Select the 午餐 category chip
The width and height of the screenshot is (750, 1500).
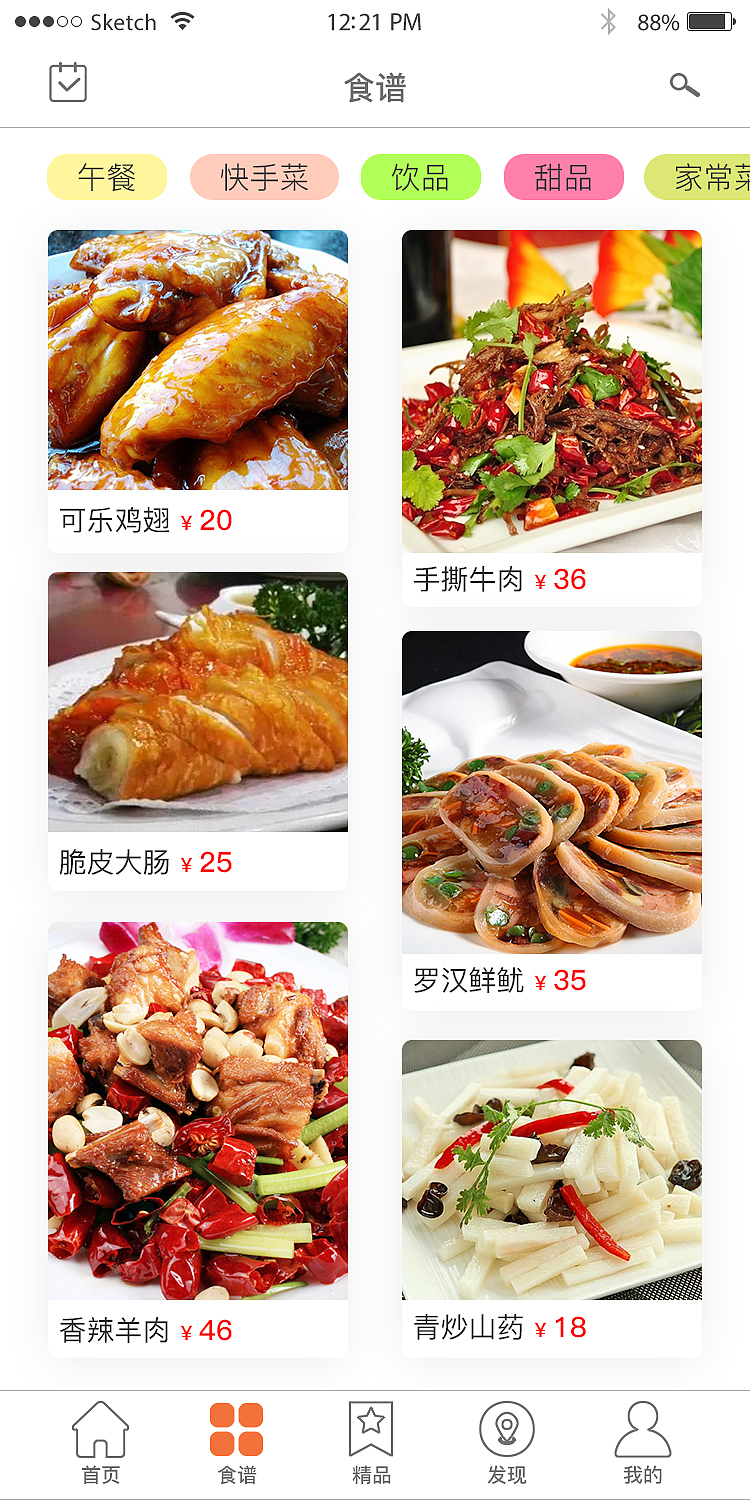107,178
